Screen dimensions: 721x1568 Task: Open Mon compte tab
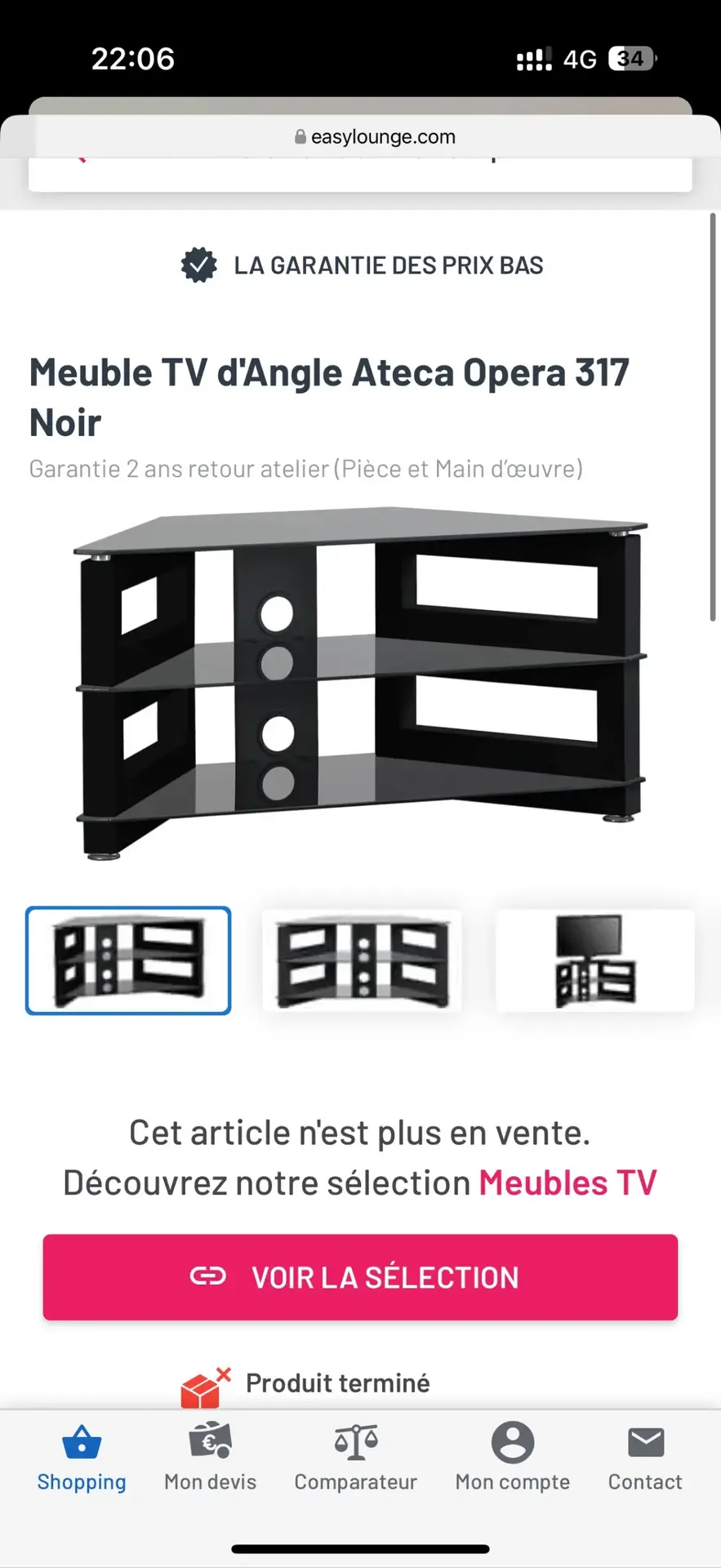tap(512, 1459)
